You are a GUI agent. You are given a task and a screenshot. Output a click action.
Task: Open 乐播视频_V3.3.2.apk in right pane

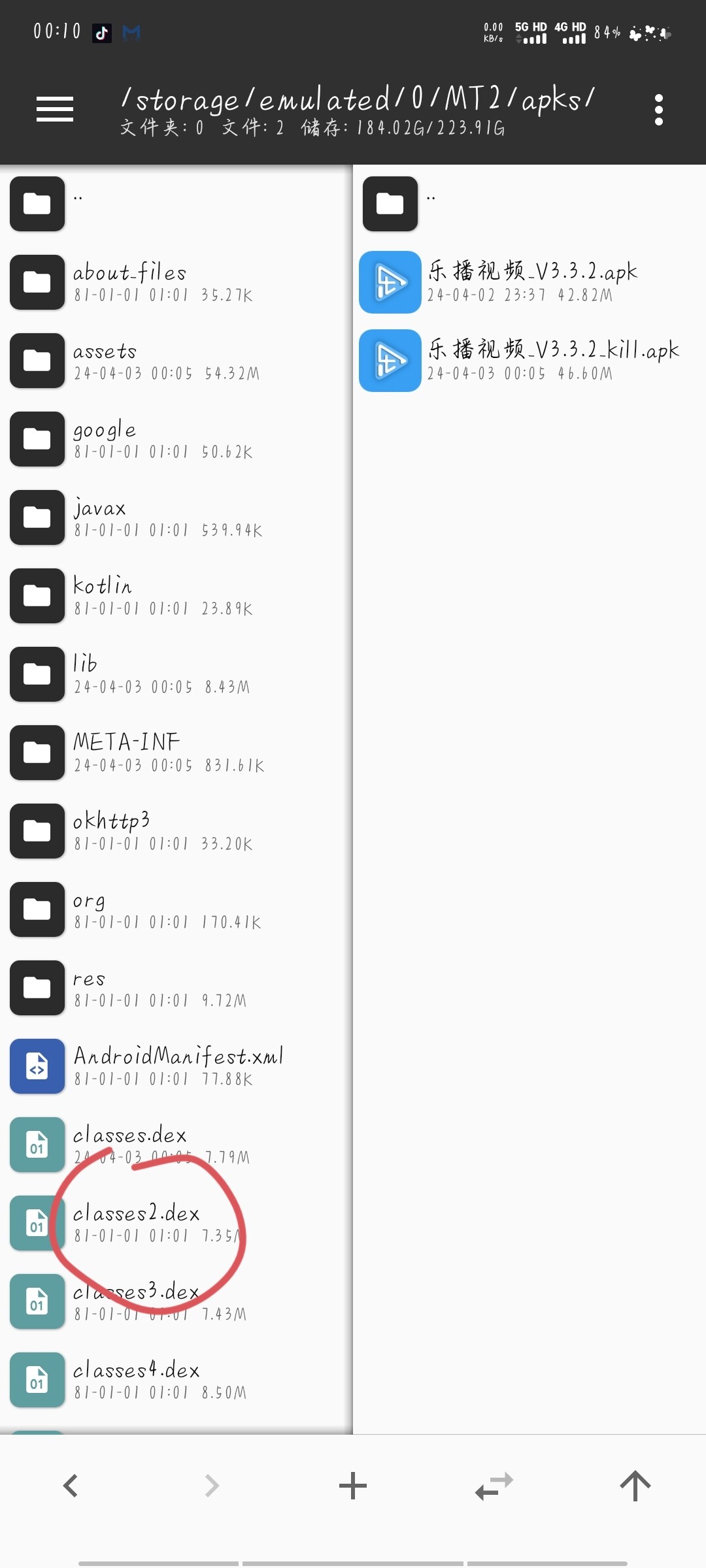pos(529,282)
